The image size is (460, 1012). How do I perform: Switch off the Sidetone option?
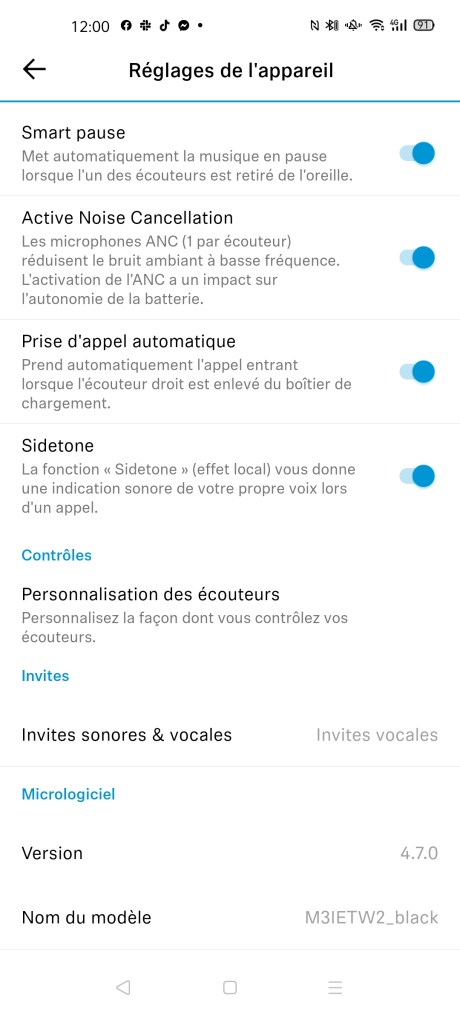[x=417, y=476]
